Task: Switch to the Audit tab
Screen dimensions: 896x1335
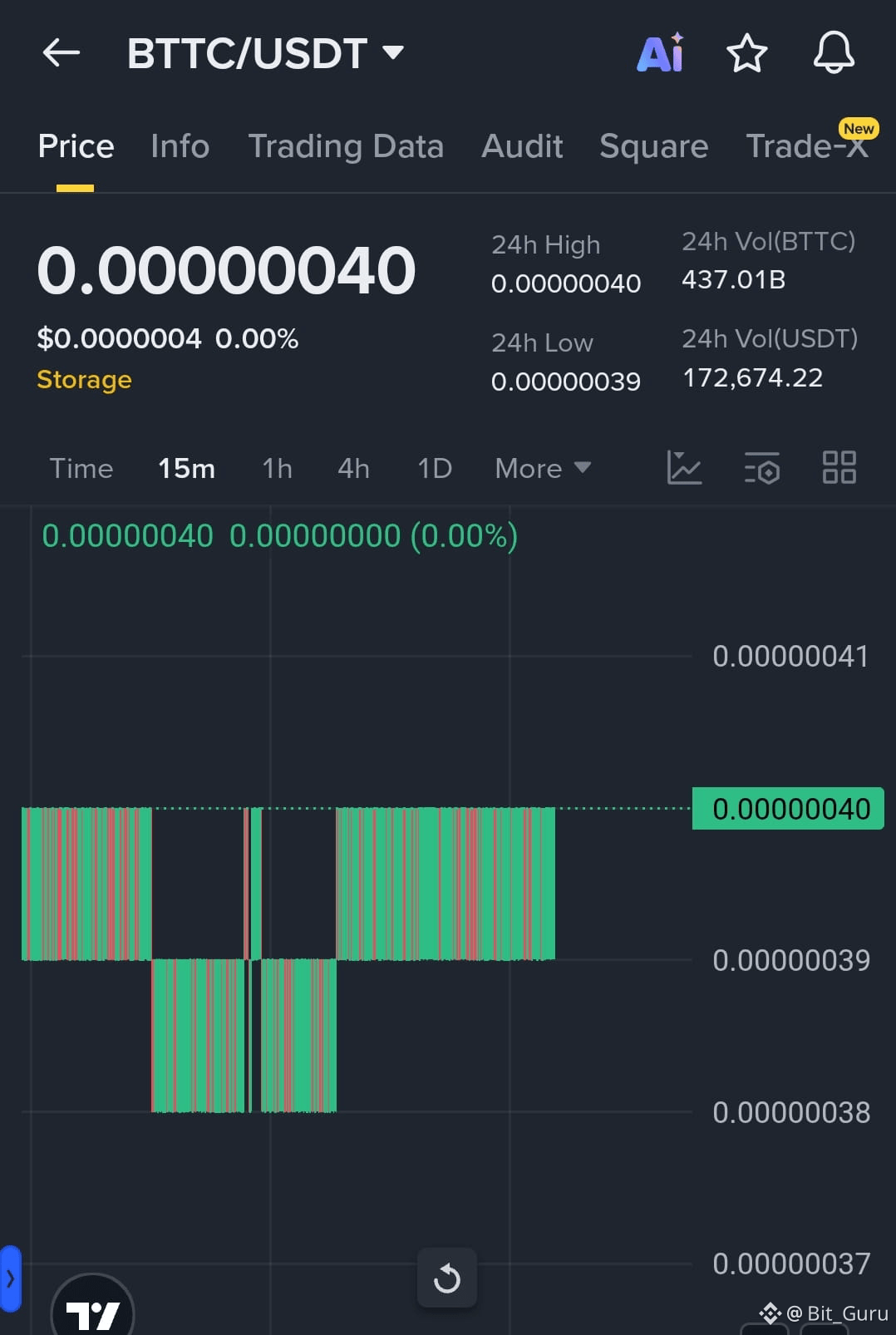Action: tap(522, 146)
